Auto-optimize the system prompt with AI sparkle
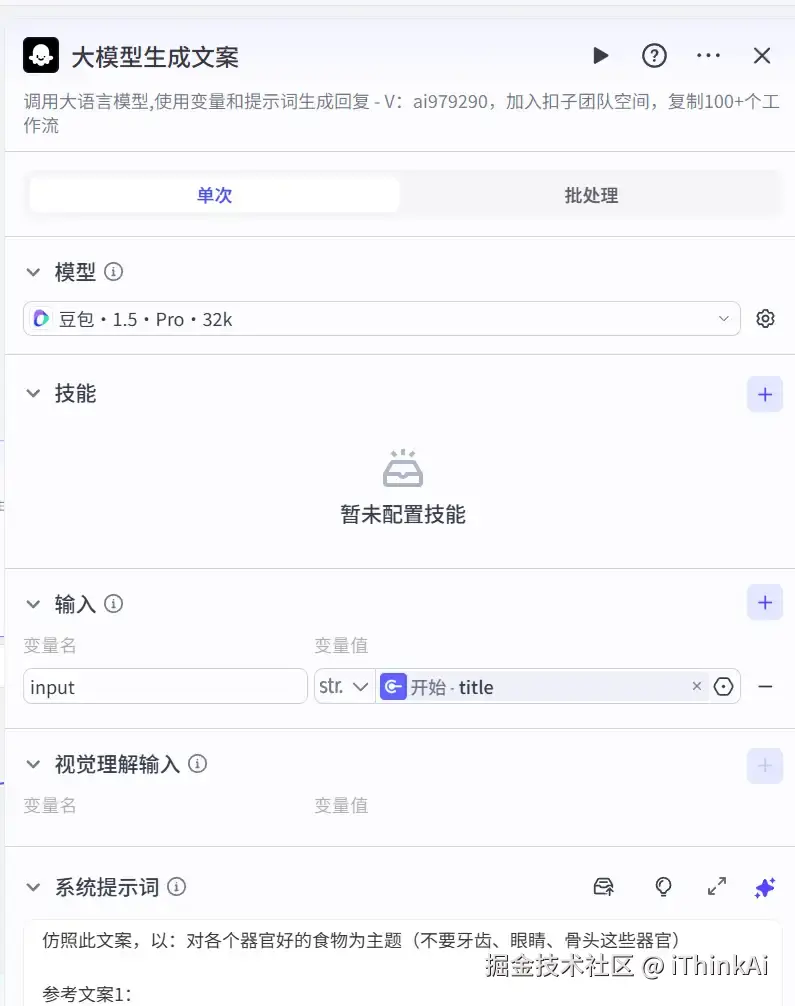 765,887
